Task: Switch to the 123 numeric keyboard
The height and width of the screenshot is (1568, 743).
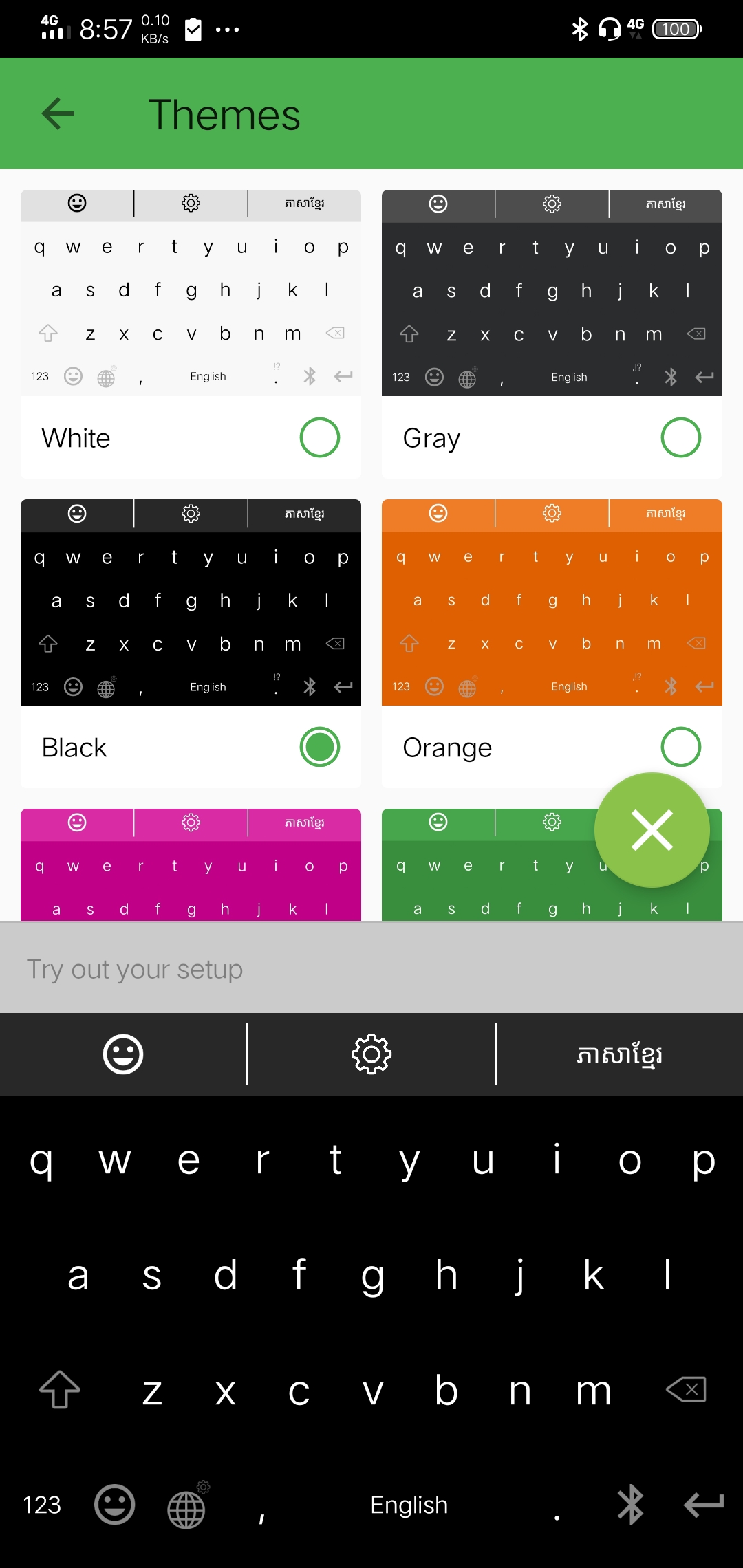Action: (x=42, y=1505)
